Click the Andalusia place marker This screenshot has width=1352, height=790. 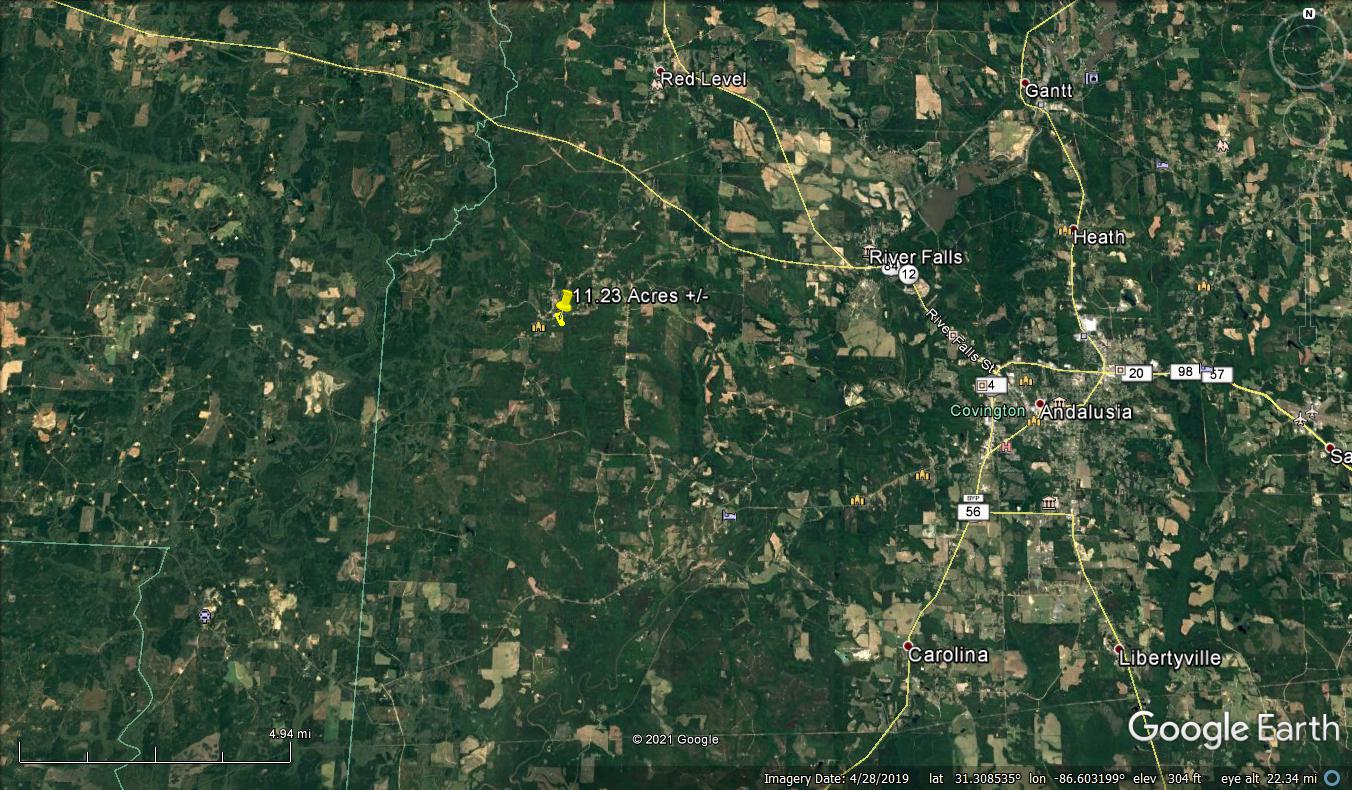(x=1040, y=404)
